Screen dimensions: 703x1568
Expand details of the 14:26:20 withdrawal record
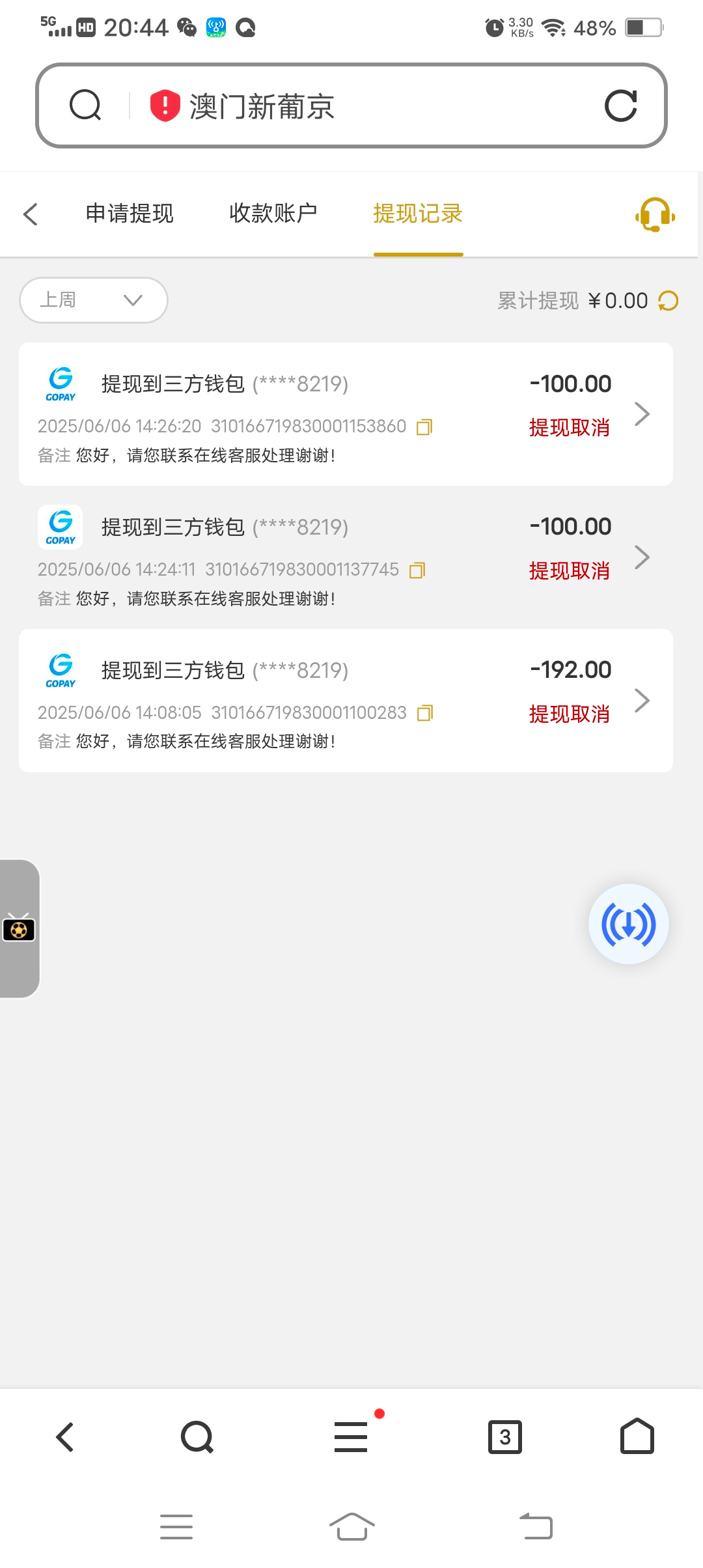tap(642, 413)
